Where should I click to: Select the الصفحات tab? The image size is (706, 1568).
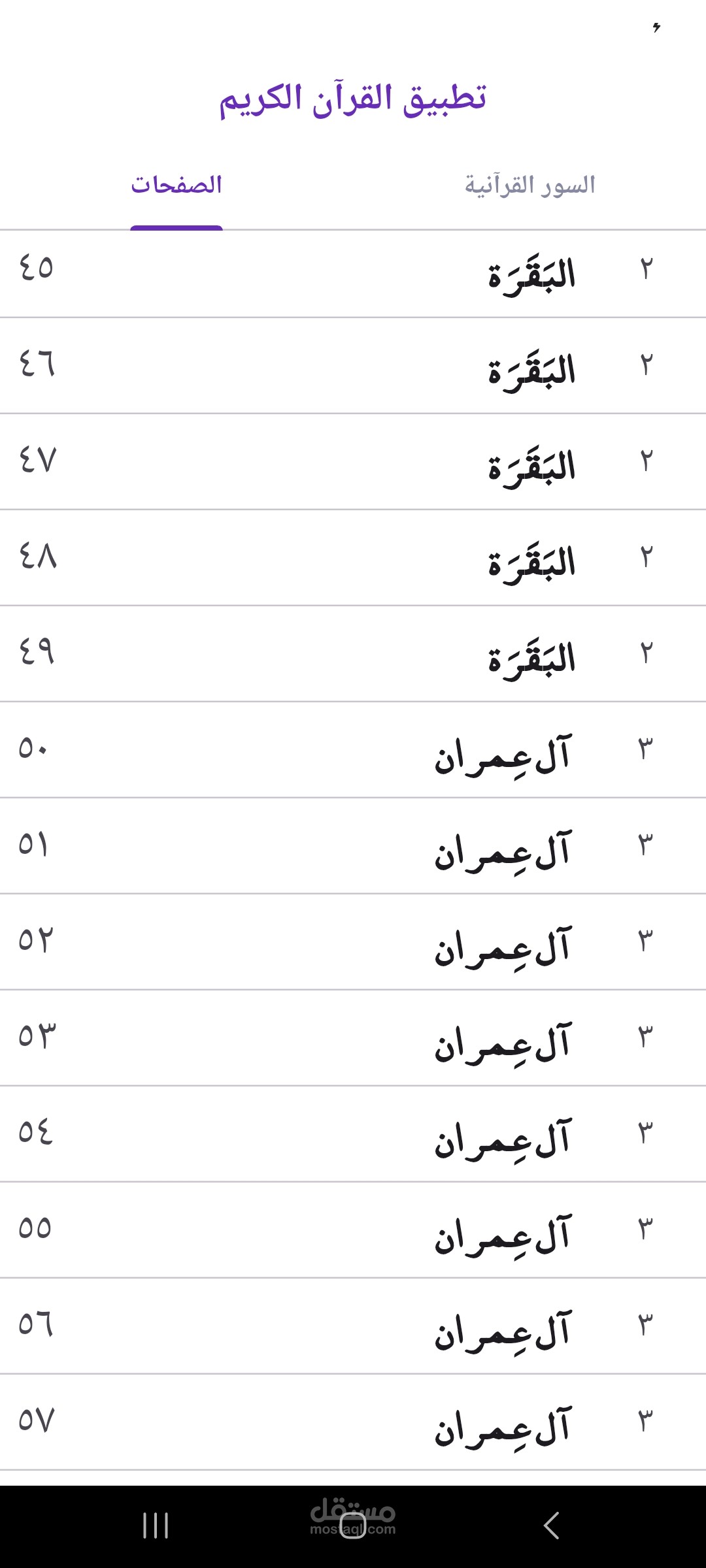176,186
